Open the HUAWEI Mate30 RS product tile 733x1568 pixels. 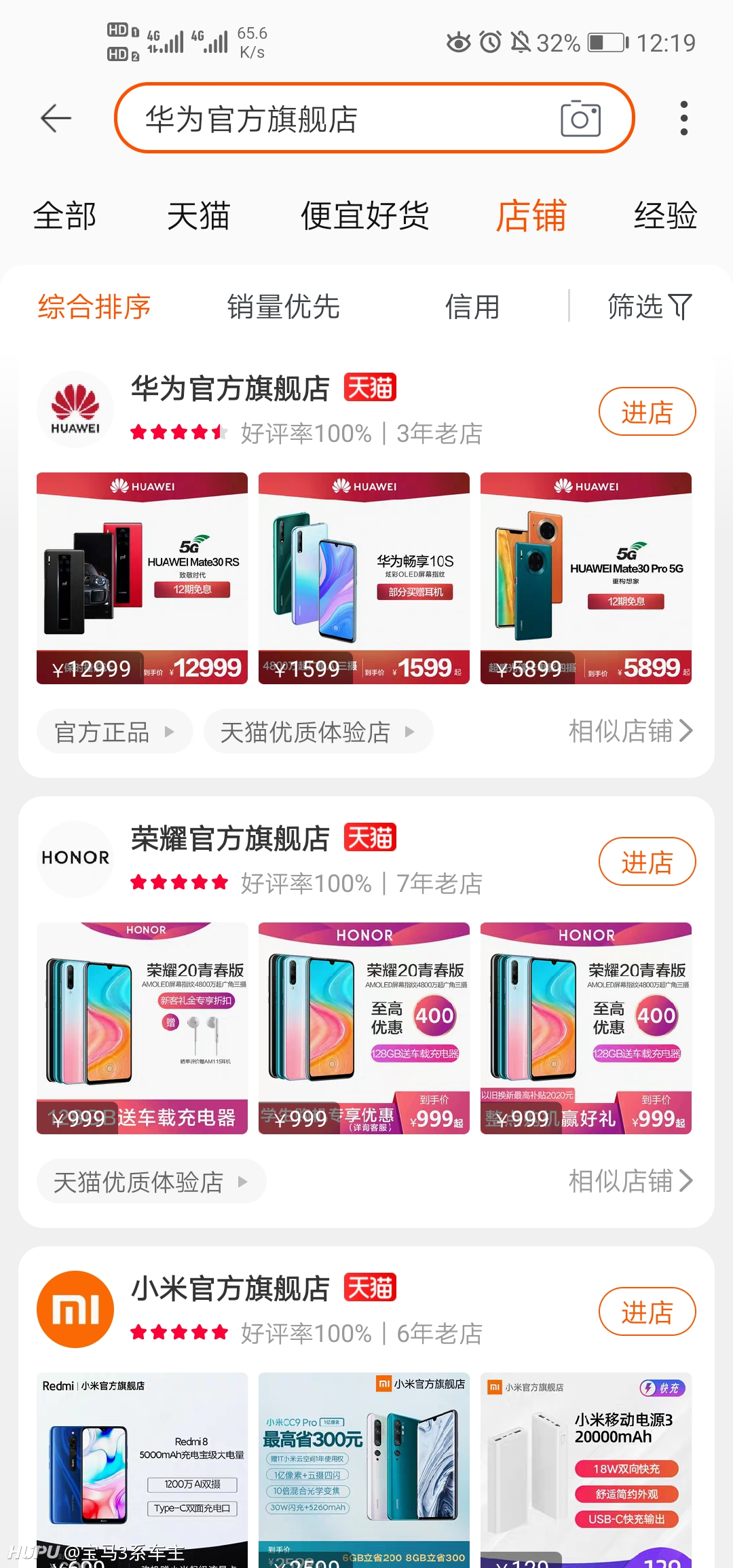[142, 578]
